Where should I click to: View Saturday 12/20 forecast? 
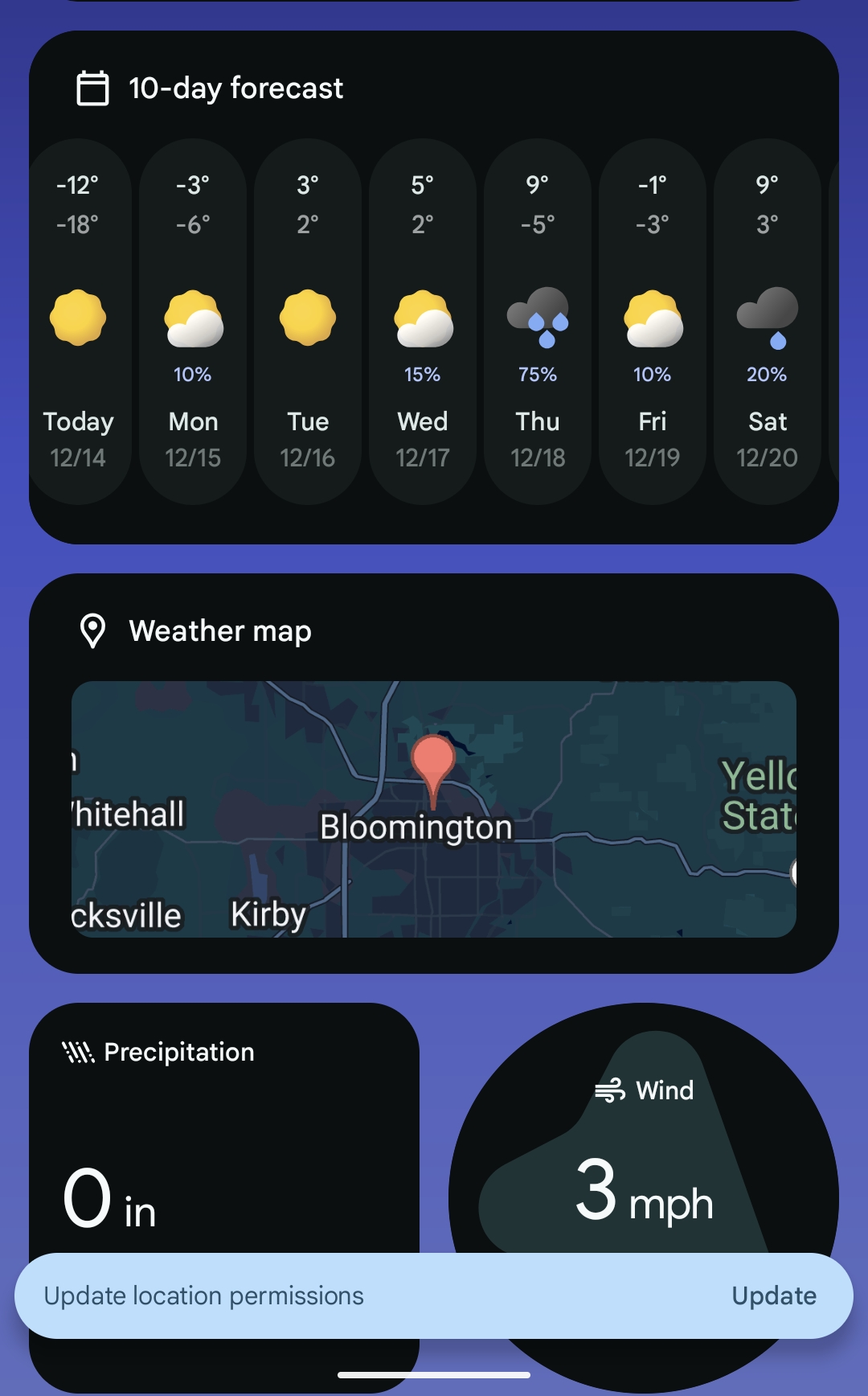point(767,322)
